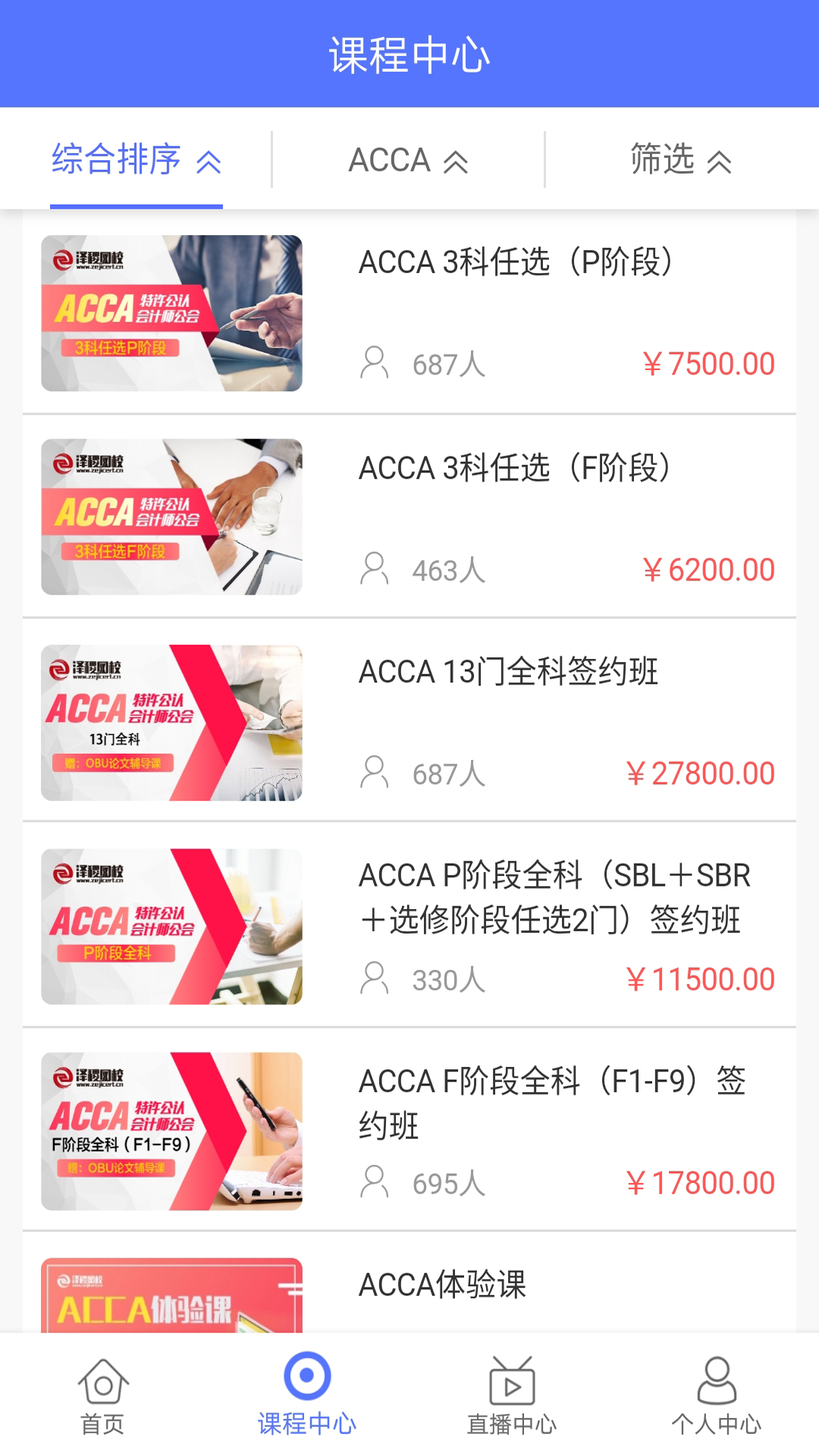Click the person icon beside 330人
This screenshot has height=1456, width=819.
[x=373, y=978]
